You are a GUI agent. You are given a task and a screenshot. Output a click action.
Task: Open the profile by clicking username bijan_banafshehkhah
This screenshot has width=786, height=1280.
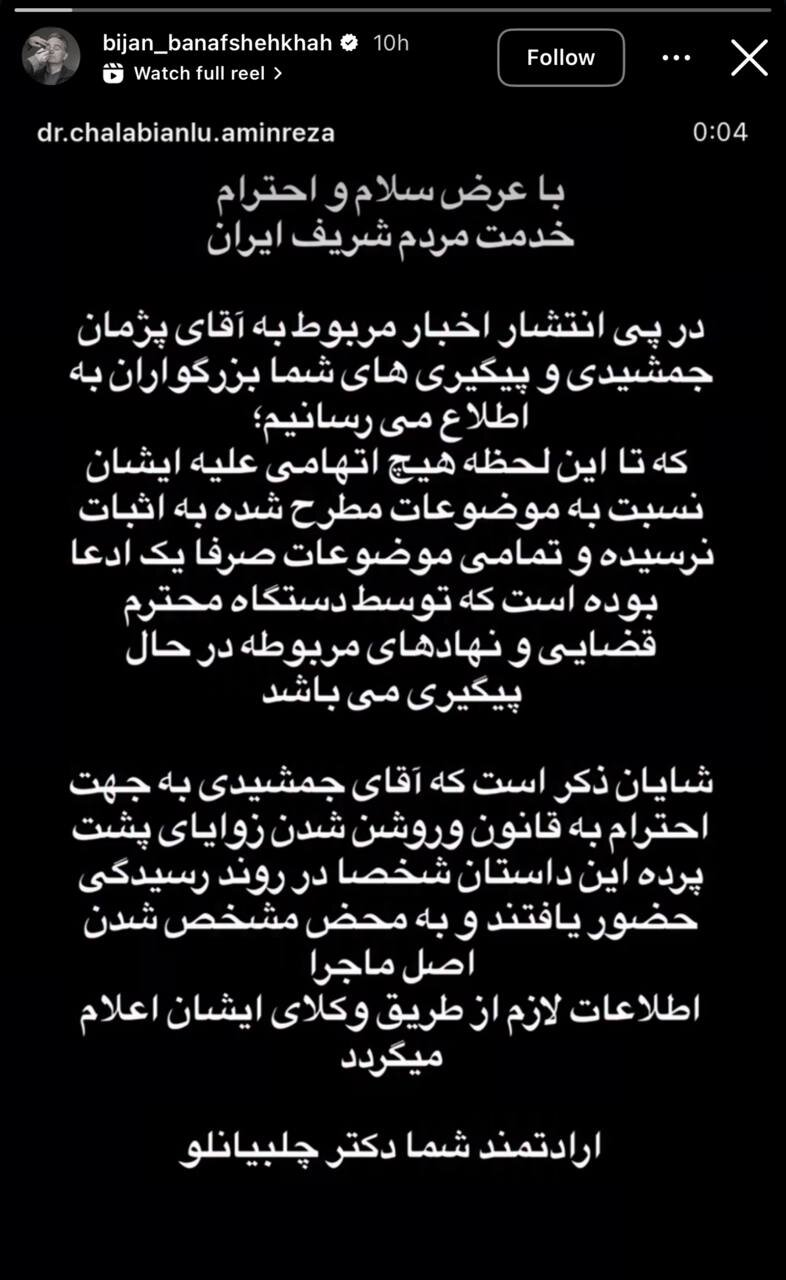(x=218, y=44)
